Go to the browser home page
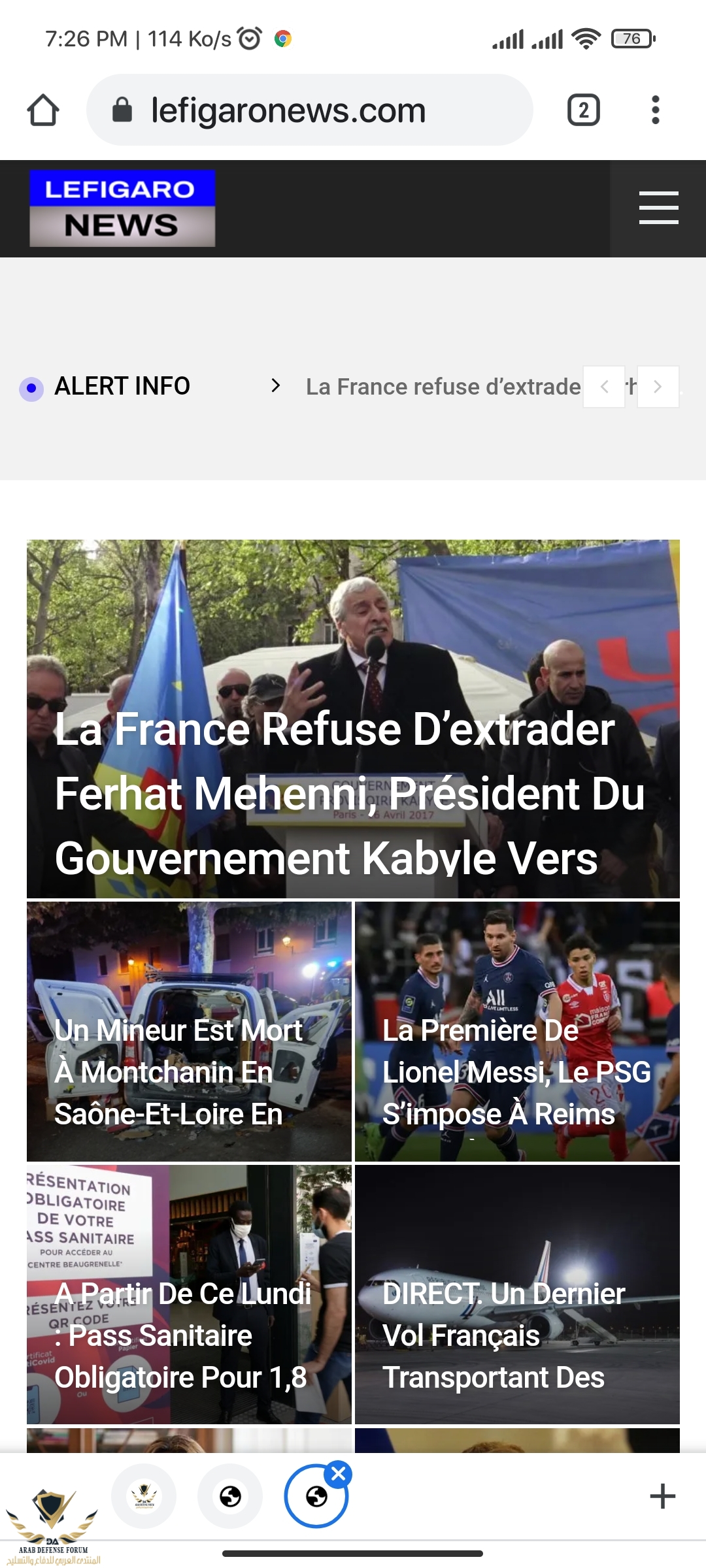Viewport: 706px width, 1568px height. (43, 110)
